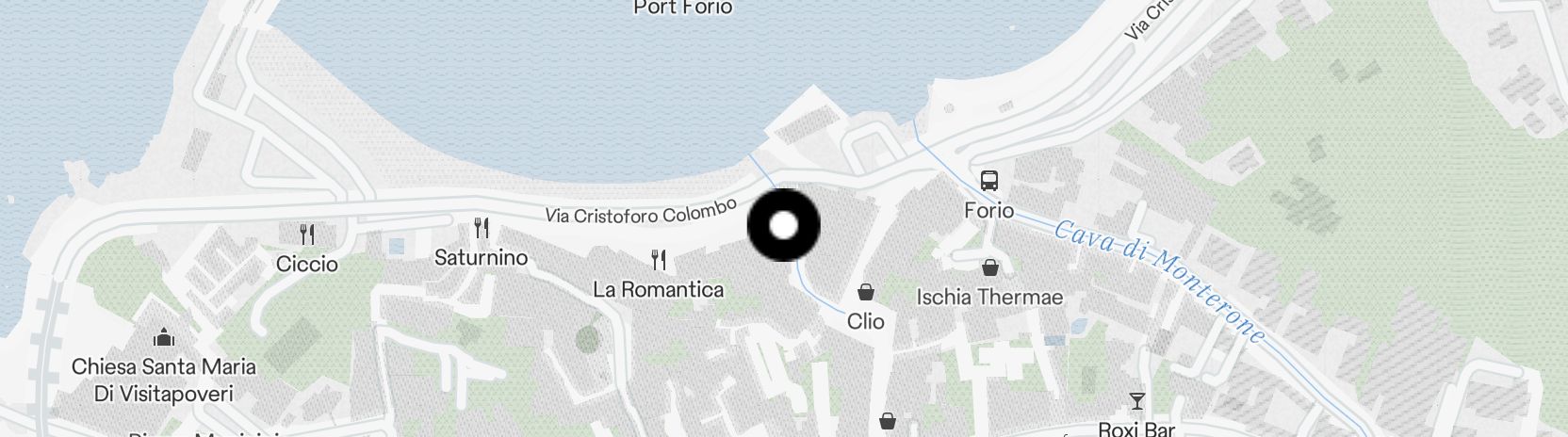Open the Ischia Thermae shop marker
The image size is (1568, 437).
[x=989, y=268]
